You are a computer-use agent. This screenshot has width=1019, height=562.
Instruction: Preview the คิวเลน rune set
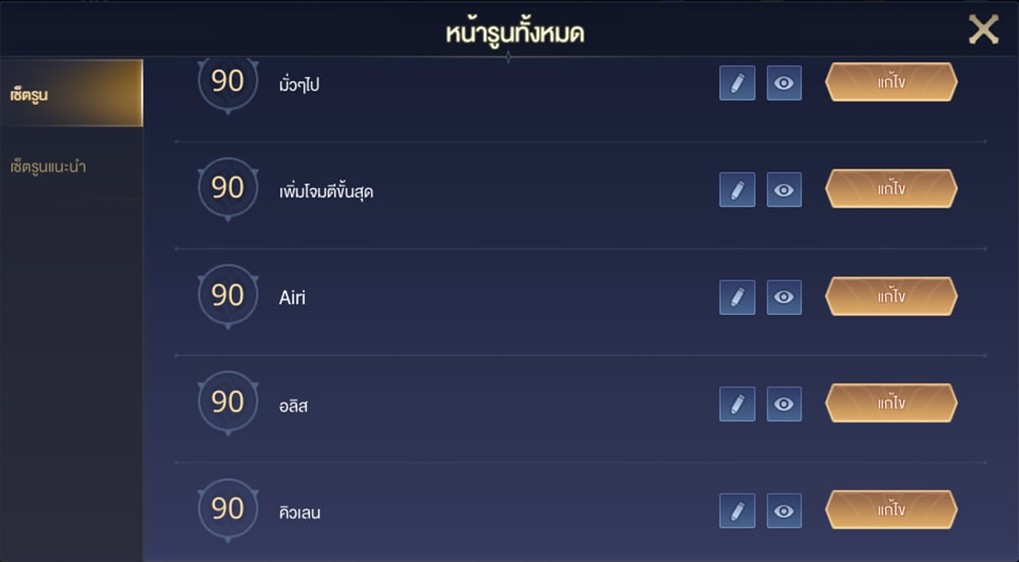click(784, 511)
